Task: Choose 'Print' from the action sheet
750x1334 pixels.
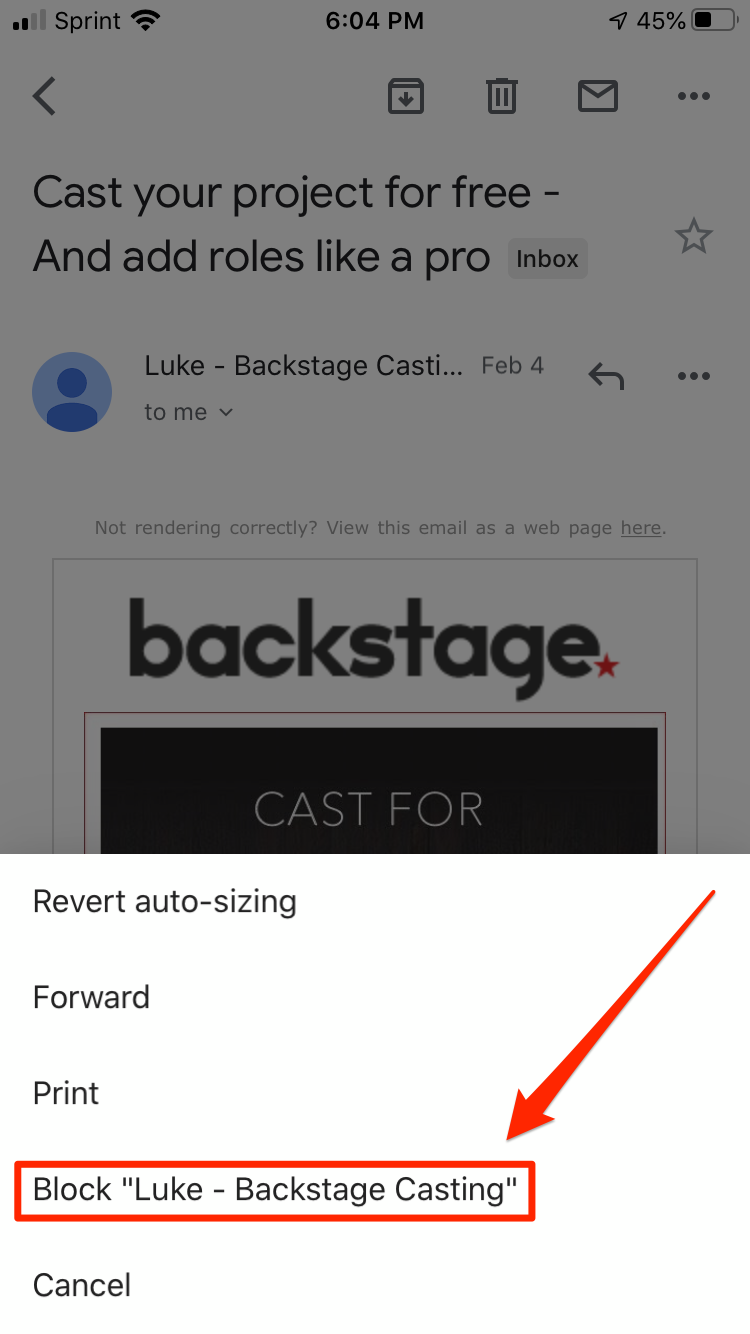Action: (x=65, y=1093)
